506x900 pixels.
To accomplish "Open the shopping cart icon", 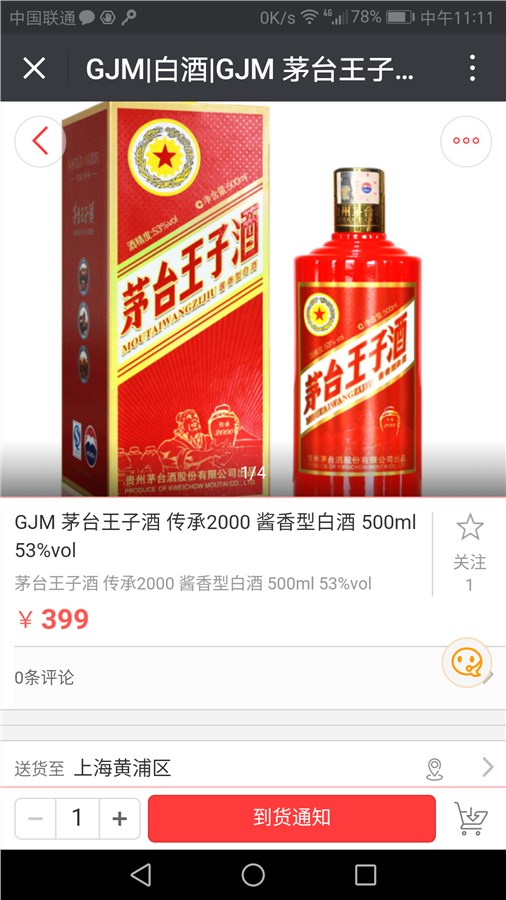I will click(470, 818).
